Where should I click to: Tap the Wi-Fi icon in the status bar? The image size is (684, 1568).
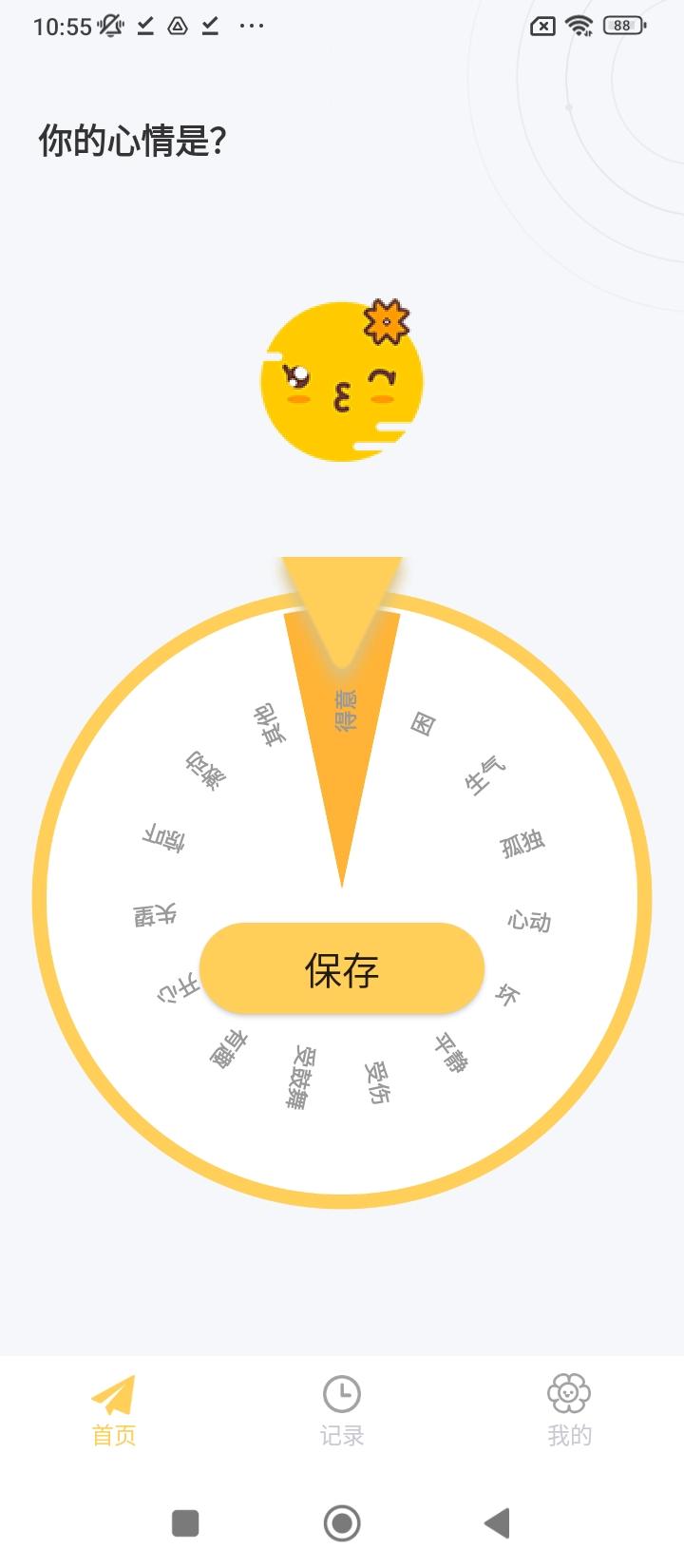click(579, 26)
